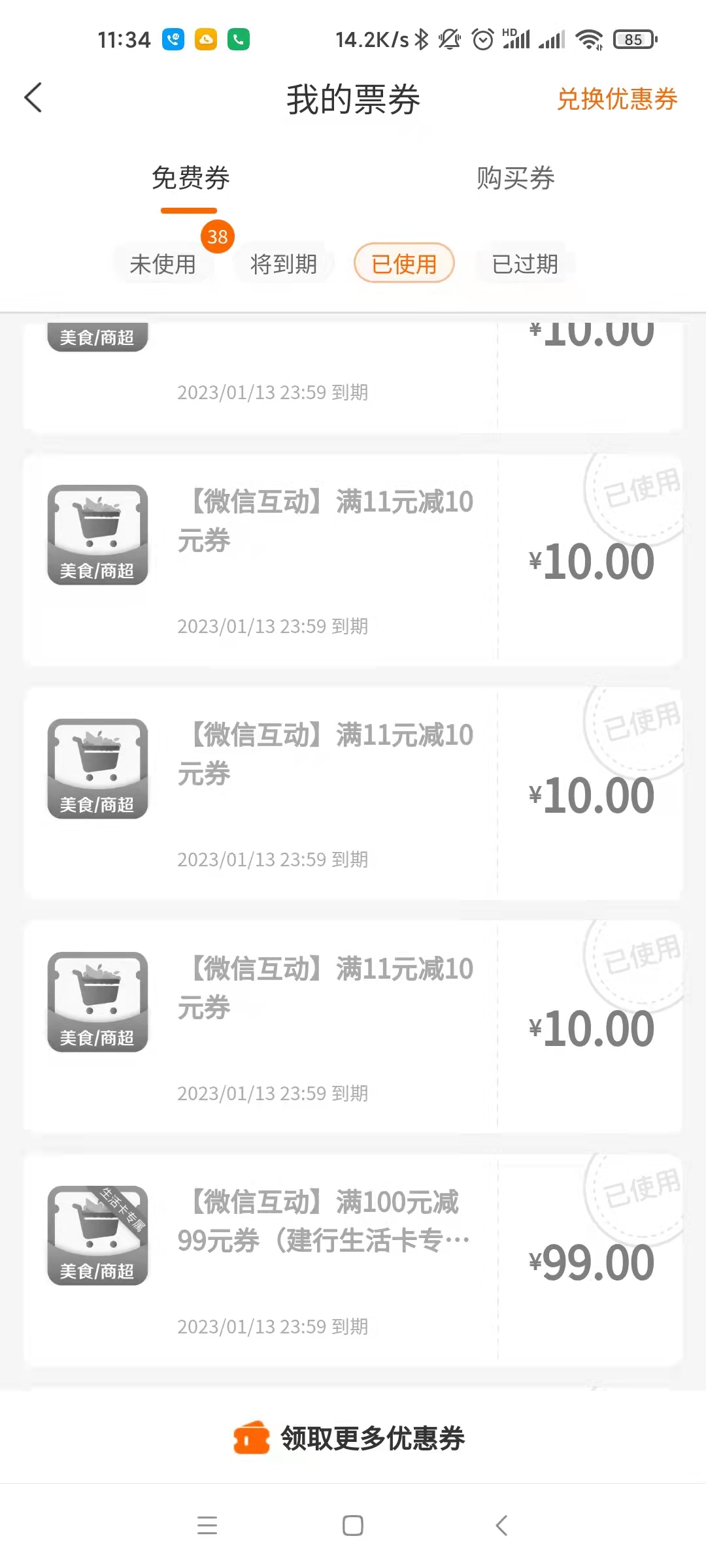Select the 已过期 filter chip

(524, 264)
